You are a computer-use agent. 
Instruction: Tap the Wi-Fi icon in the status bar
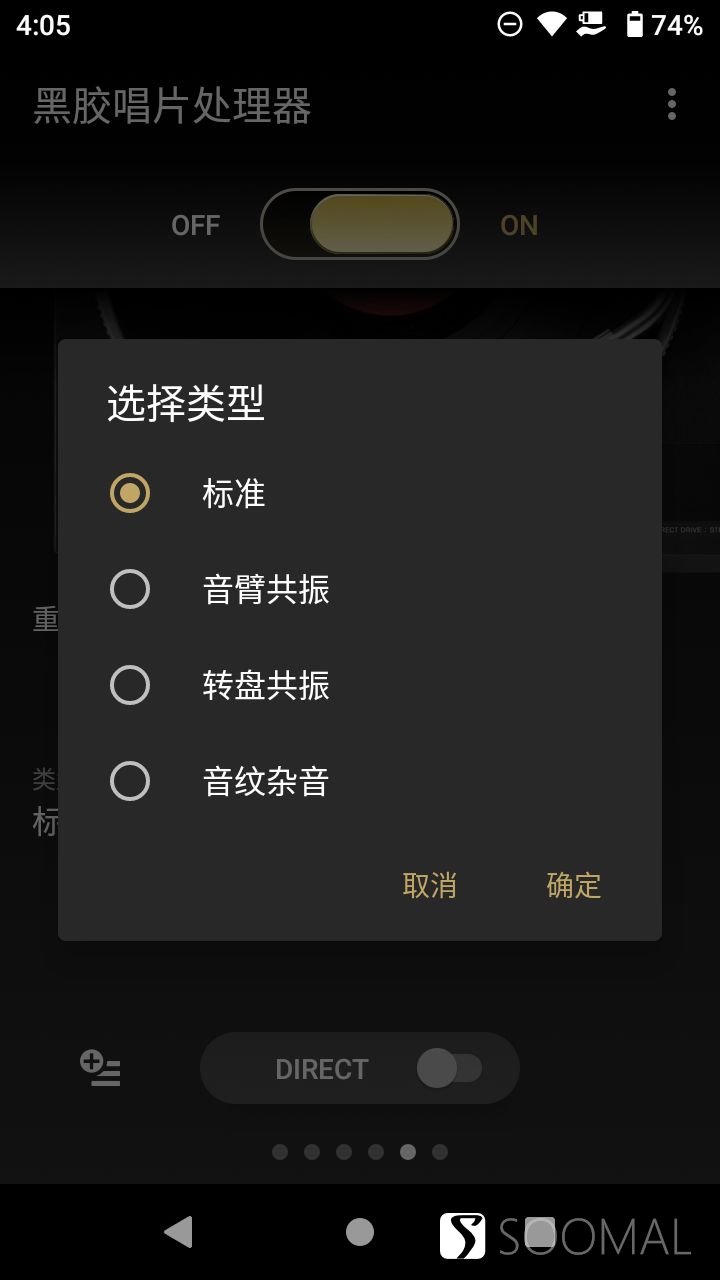click(x=550, y=24)
